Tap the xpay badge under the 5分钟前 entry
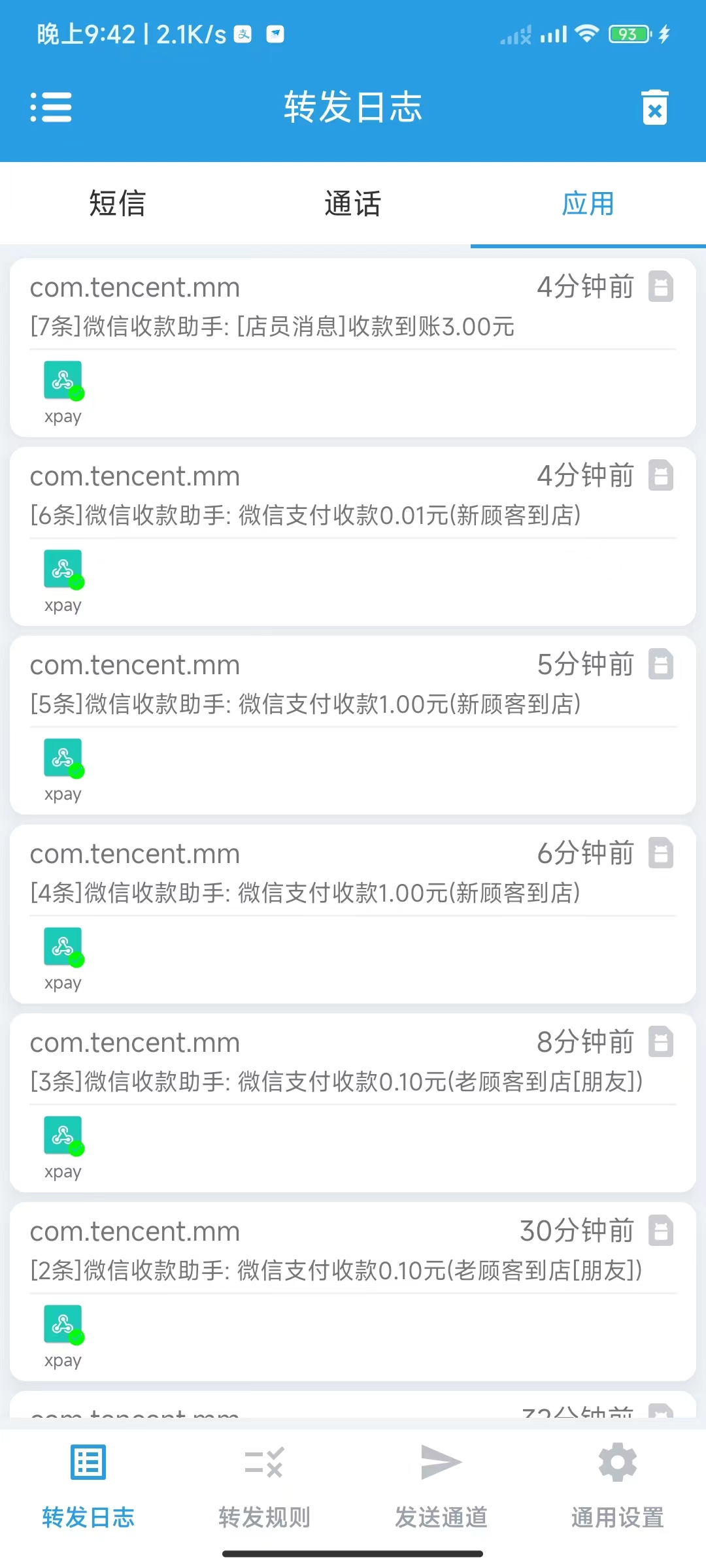Screen dimensions: 706x1568 (63, 759)
